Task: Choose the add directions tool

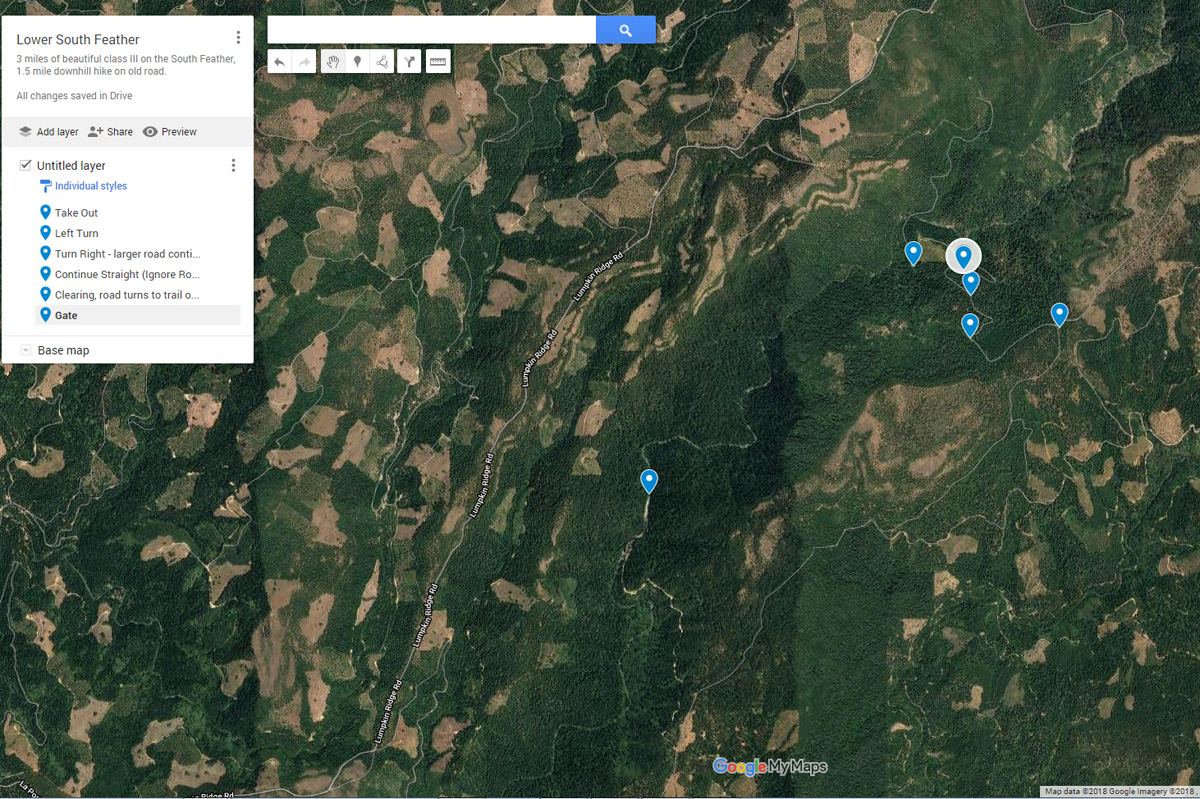Action: [x=409, y=62]
